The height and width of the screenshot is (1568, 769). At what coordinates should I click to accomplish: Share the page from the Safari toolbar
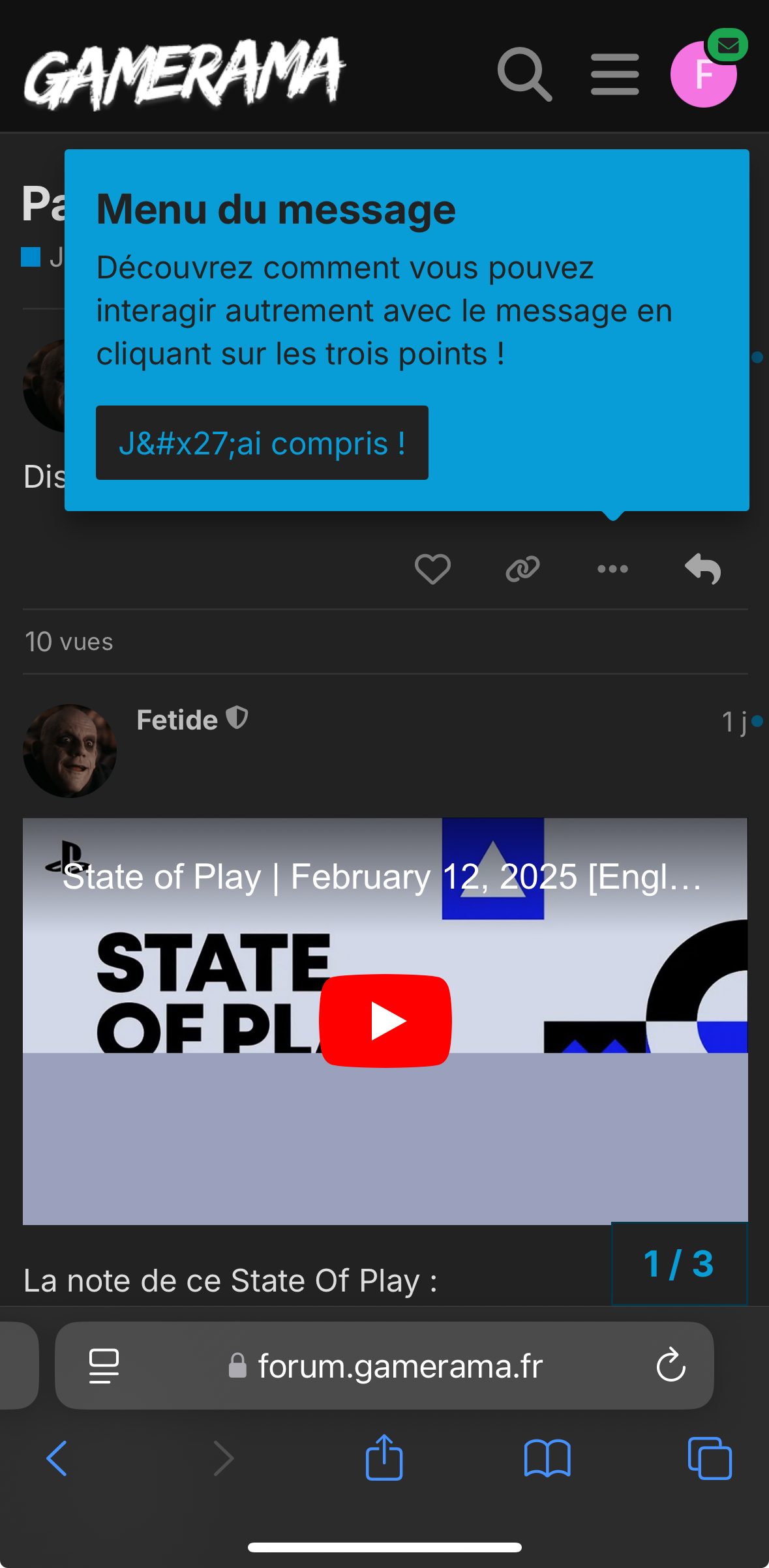pyautogui.click(x=384, y=1457)
